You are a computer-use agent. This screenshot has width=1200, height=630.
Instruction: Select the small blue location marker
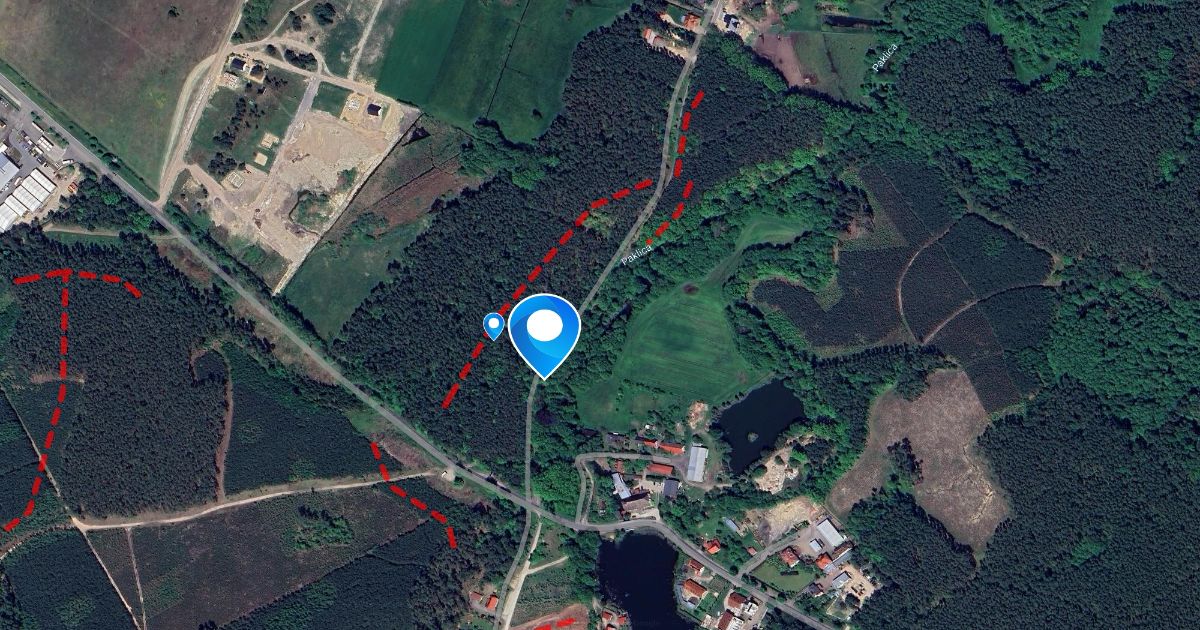[x=493, y=325]
